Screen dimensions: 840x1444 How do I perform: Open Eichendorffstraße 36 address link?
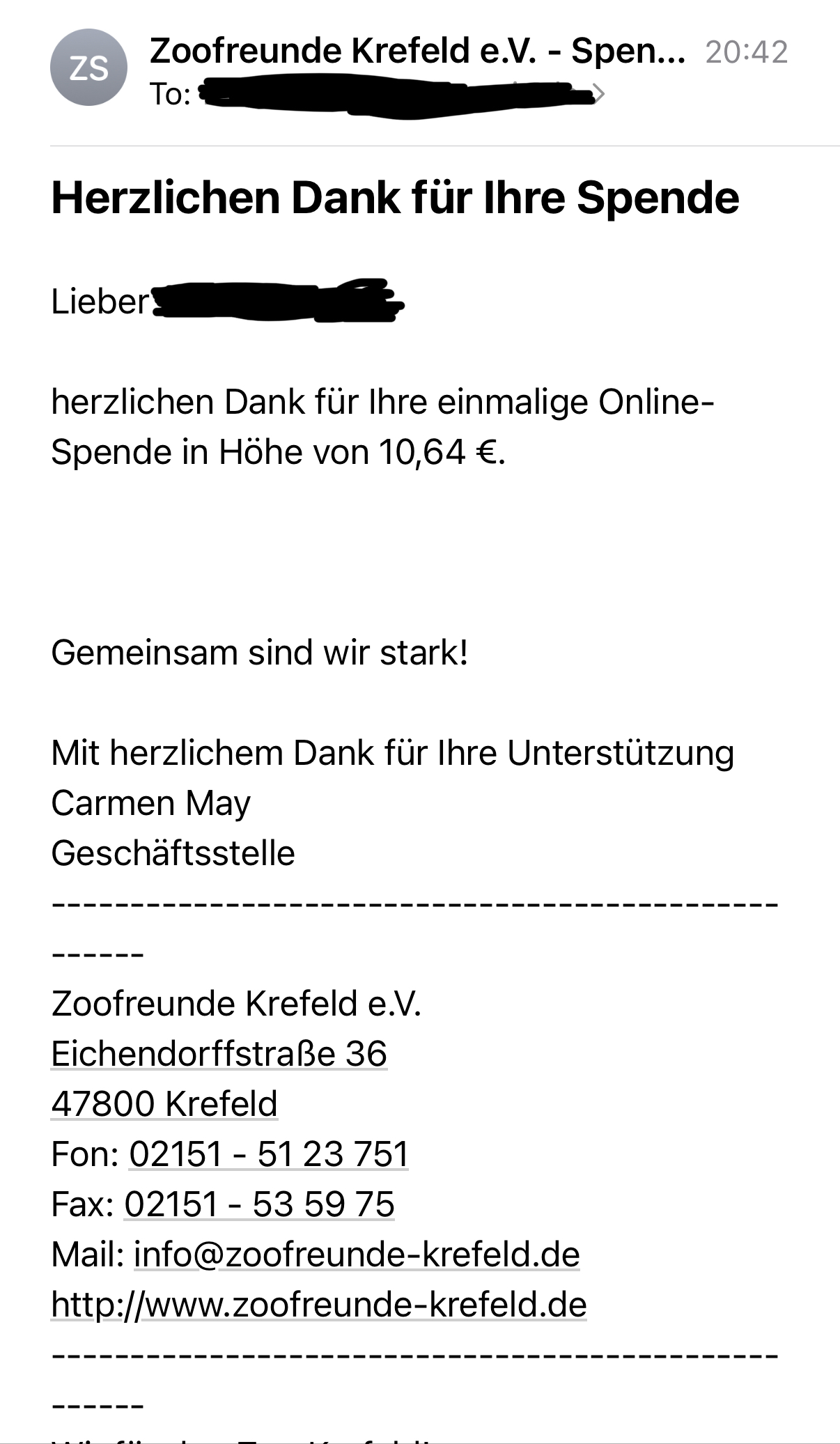(219, 1053)
